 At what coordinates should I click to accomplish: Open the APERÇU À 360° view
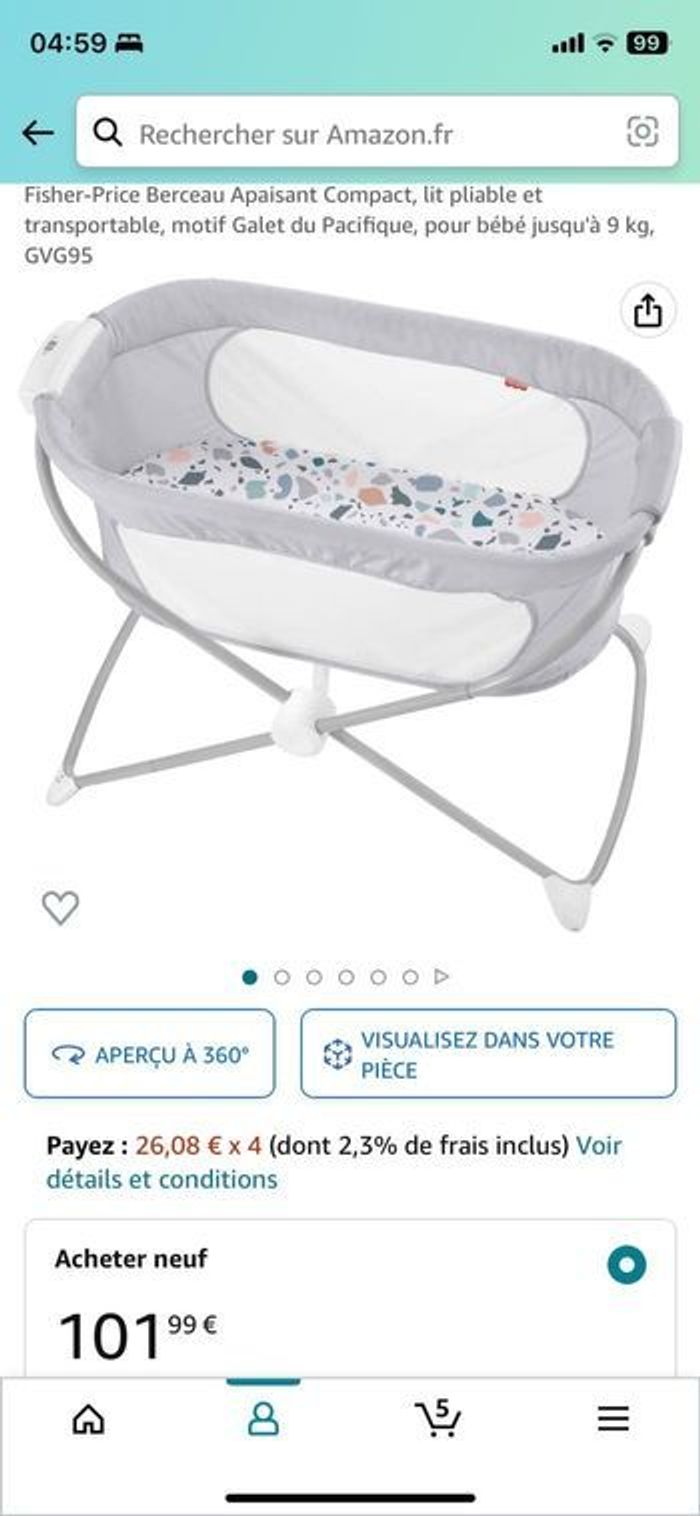(x=150, y=1054)
